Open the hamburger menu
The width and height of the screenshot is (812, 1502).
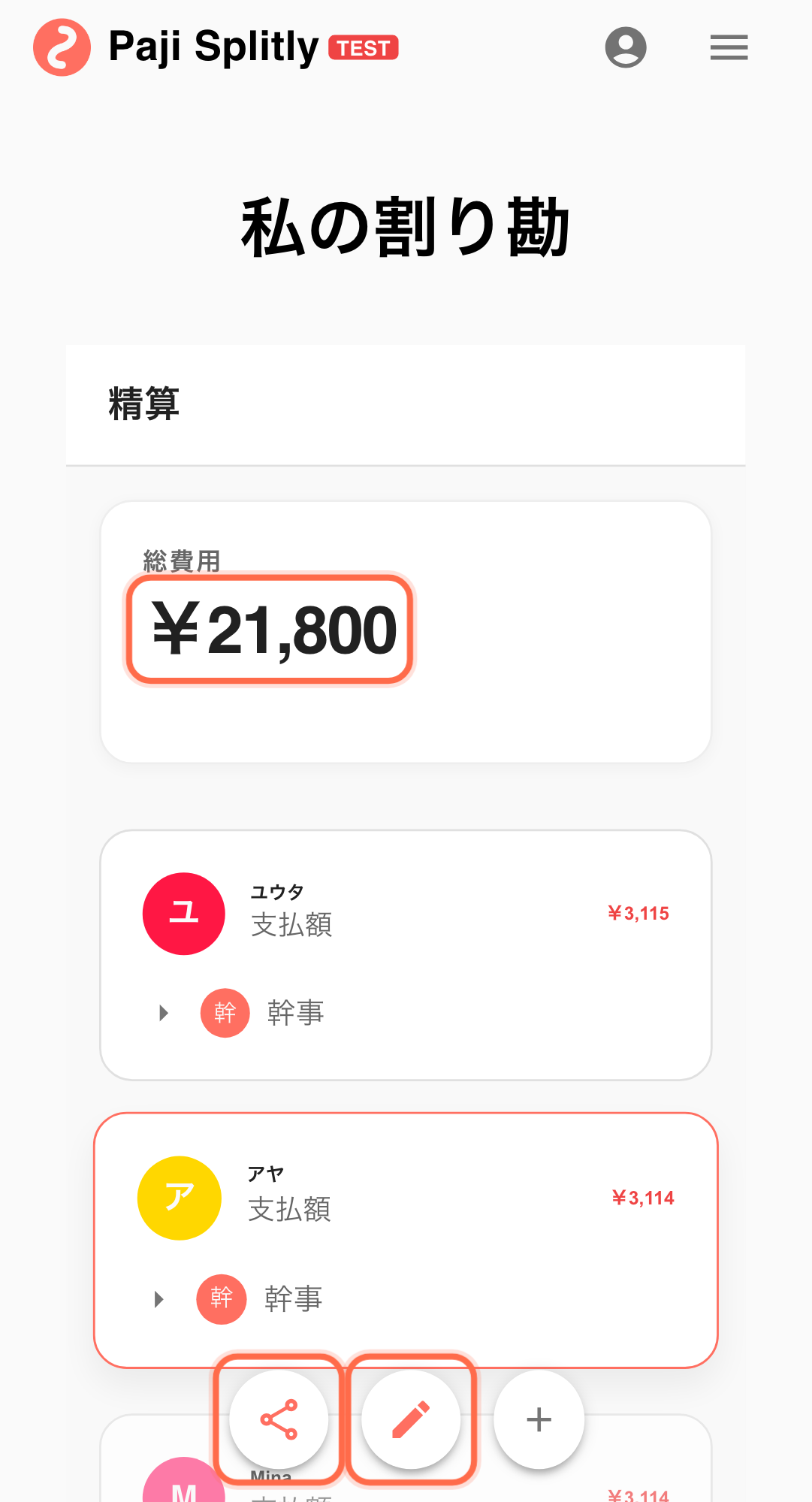coord(729,47)
